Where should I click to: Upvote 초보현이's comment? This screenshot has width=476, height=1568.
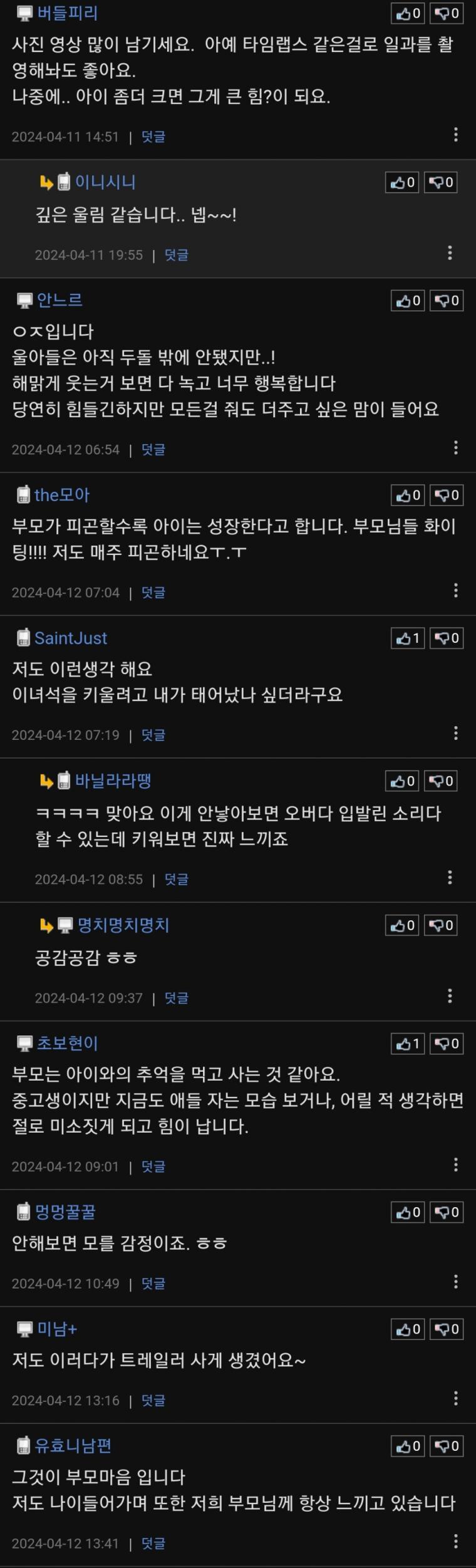(x=408, y=1044)
